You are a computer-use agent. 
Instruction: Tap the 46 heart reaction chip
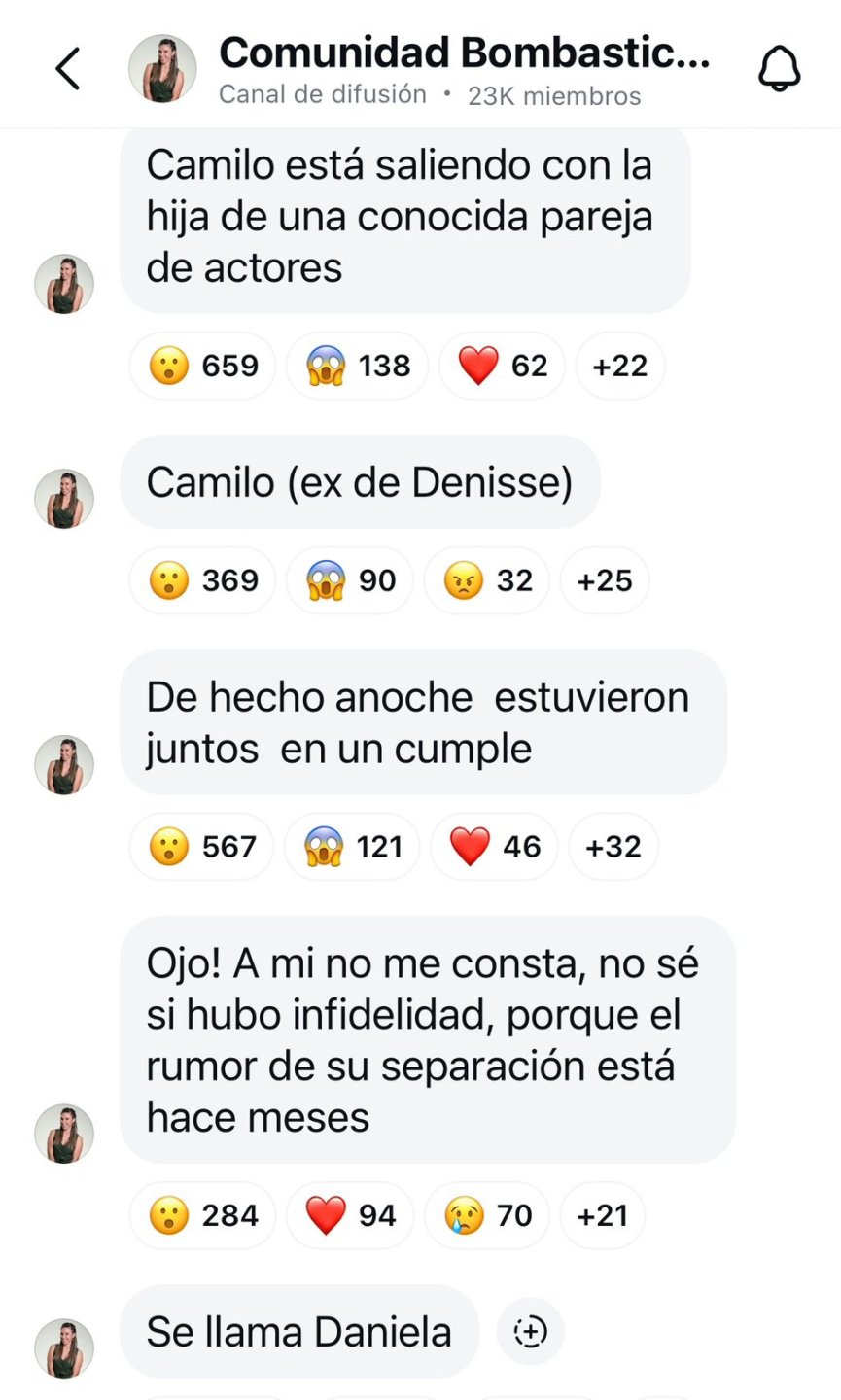click(x=494, y=846)
